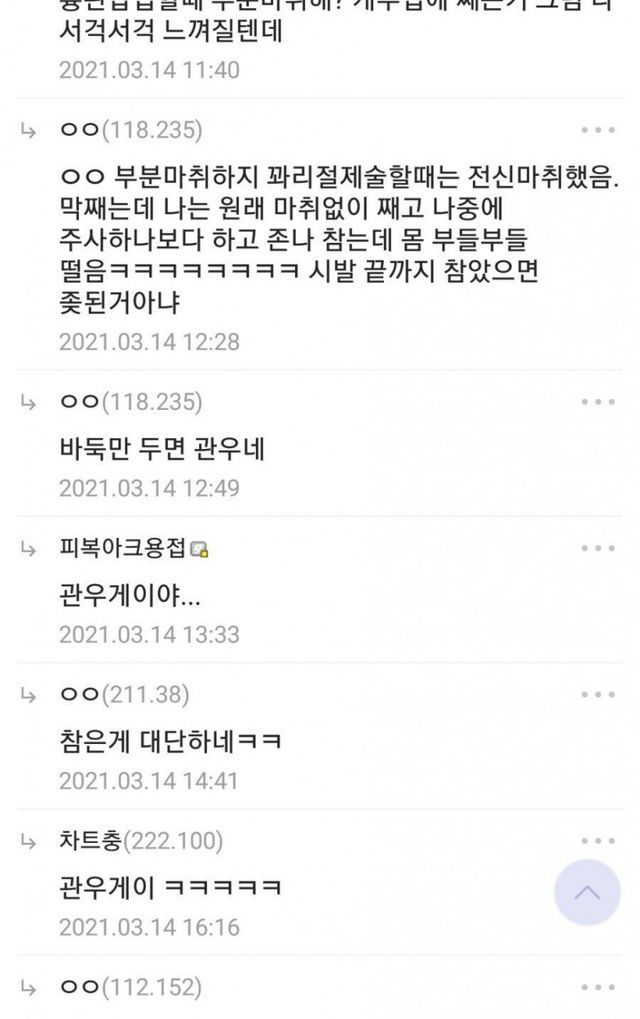The image size is (640, 1019).
Task: Open the overflow menu for the 12:28 comment
Action: [x=598, y=131]
